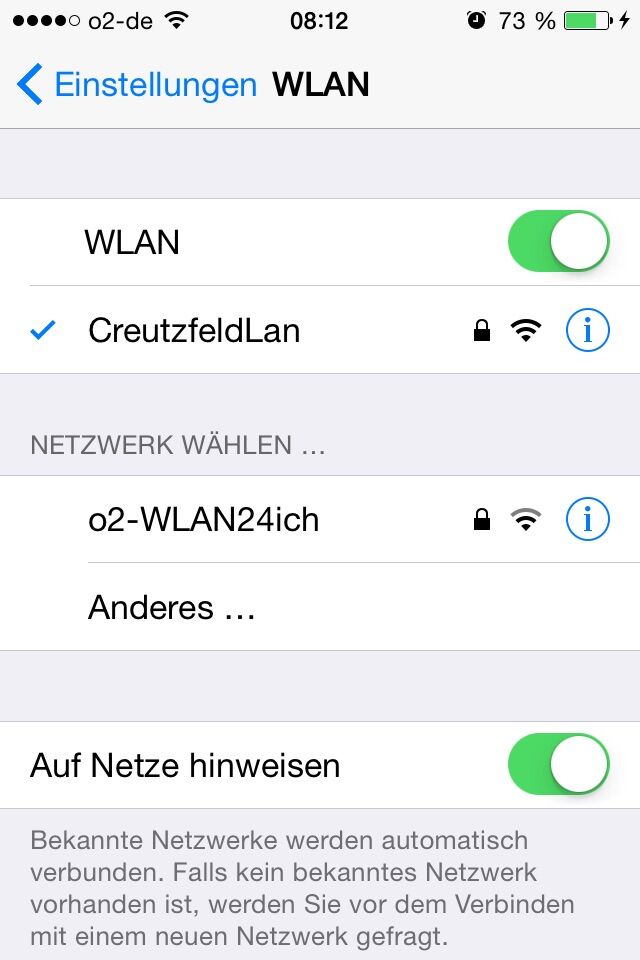Show details of o2-WLAN24ich network

[x=587, y=519]
